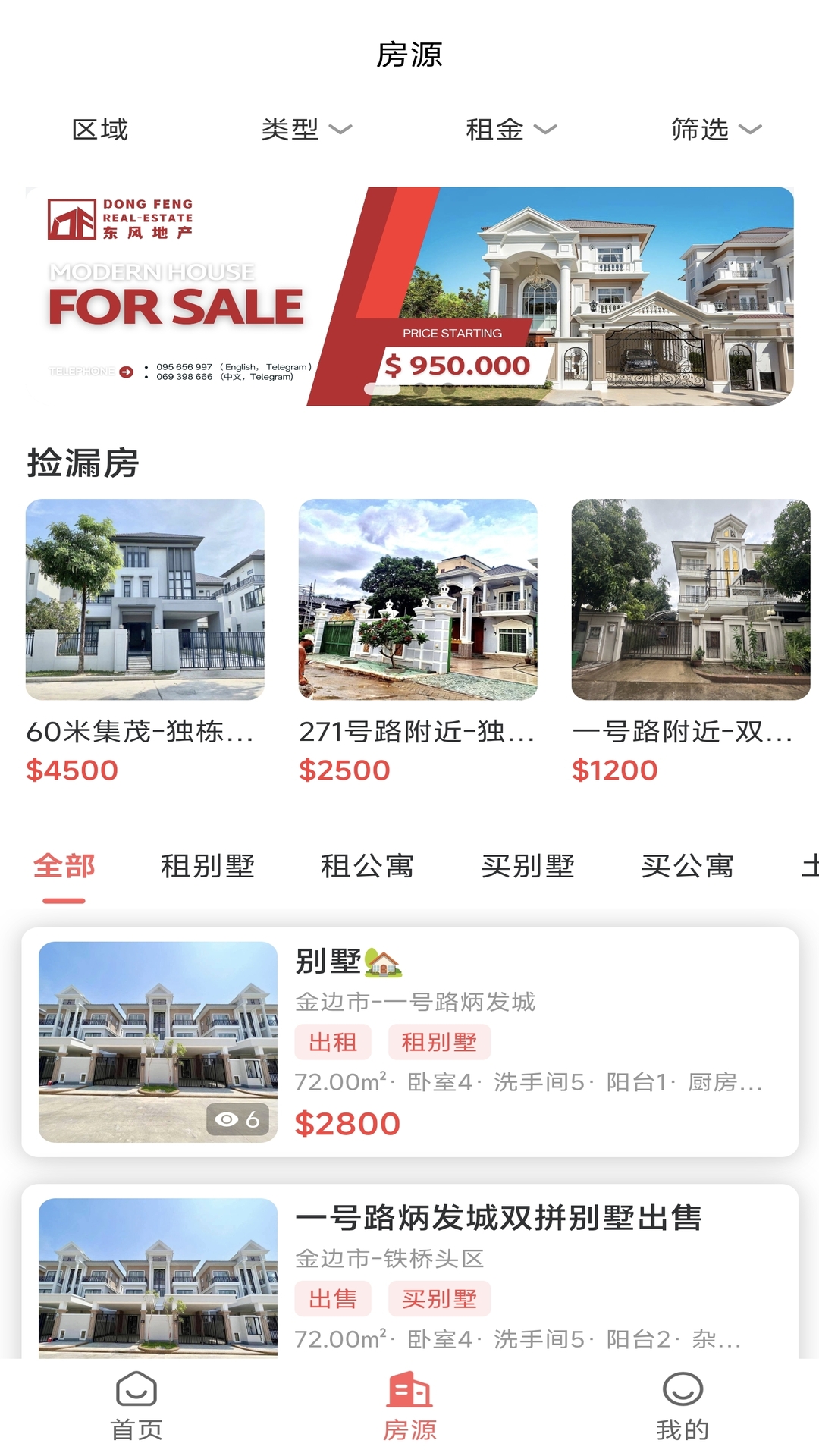Select the 房源 listings bottom tab
The width and height of the screenshot is (819, 1456).
pyautogui.click(x=409, y=1406)
